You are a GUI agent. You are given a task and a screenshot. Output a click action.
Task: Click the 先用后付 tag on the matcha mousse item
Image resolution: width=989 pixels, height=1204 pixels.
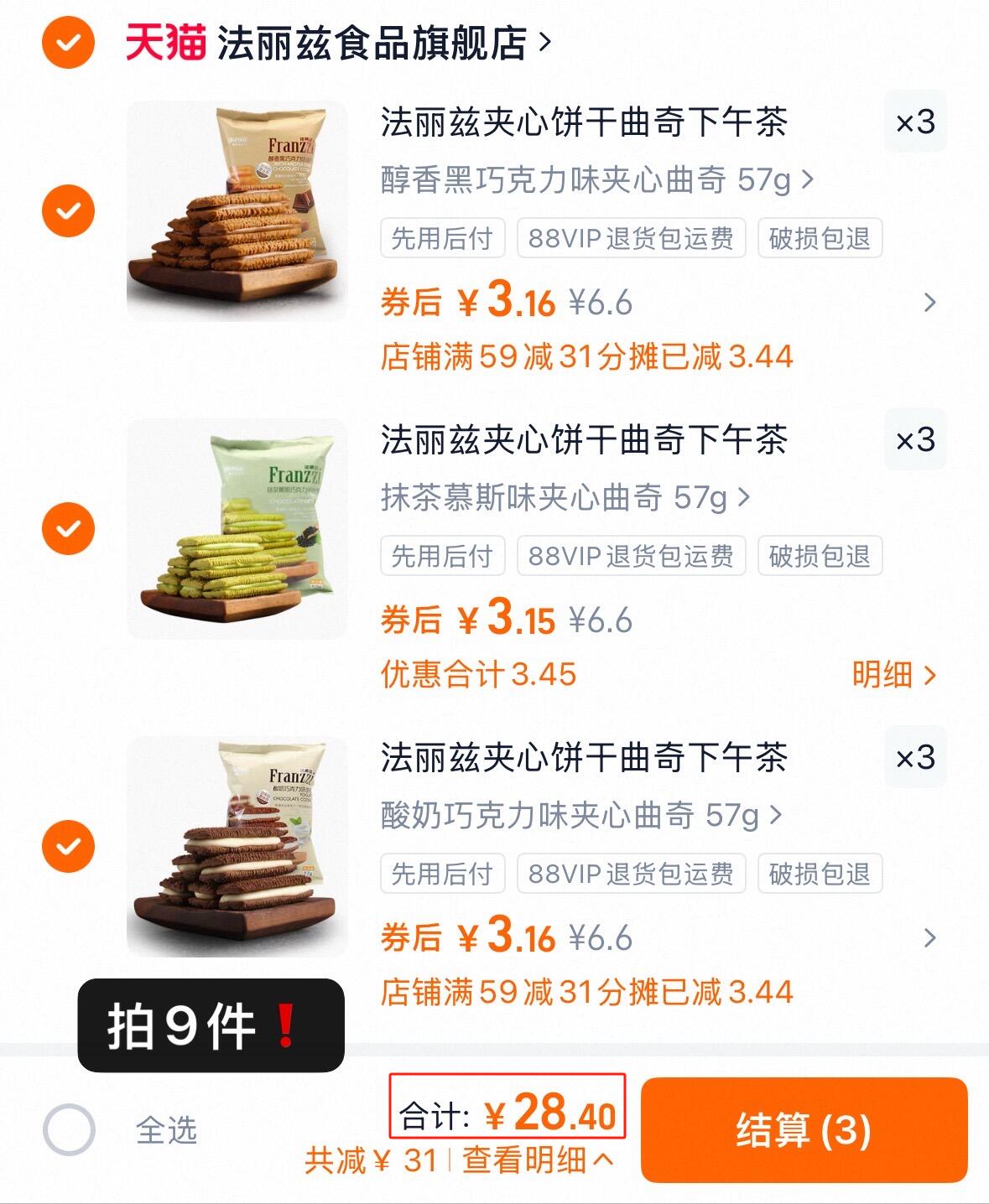coord(442,556)
